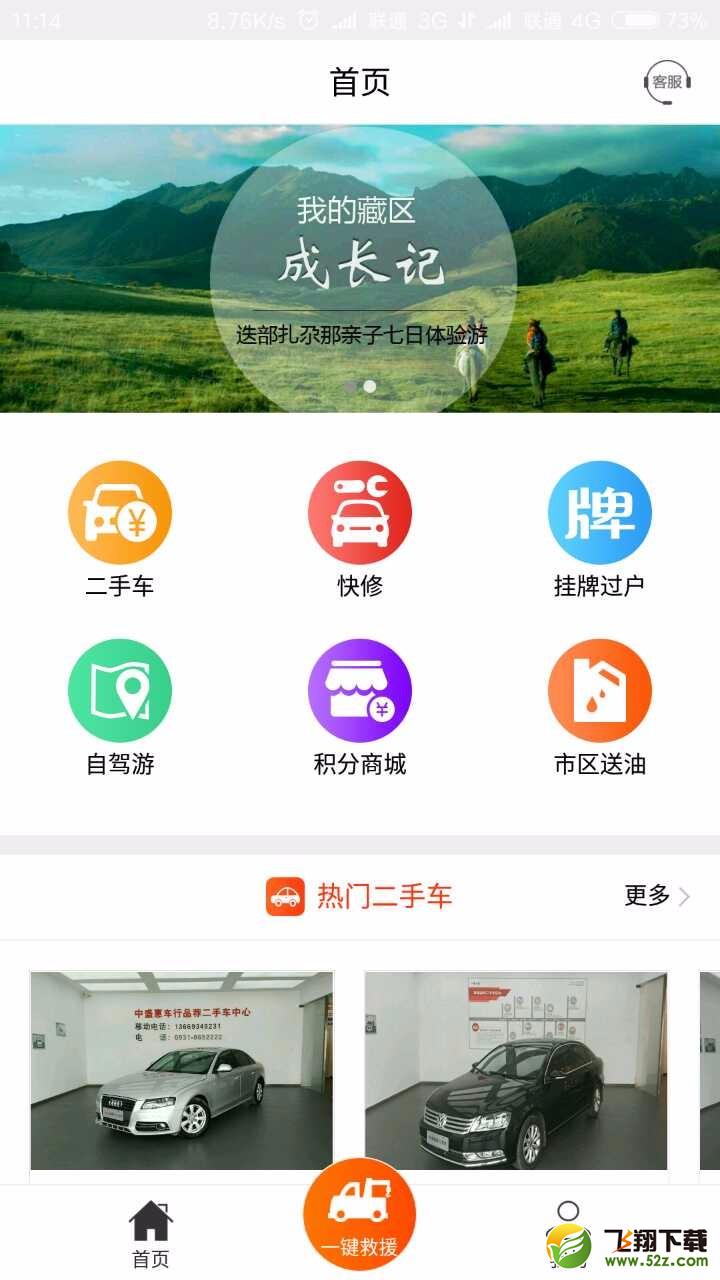Open the silver Audi used car card

tap(182, 1071)
